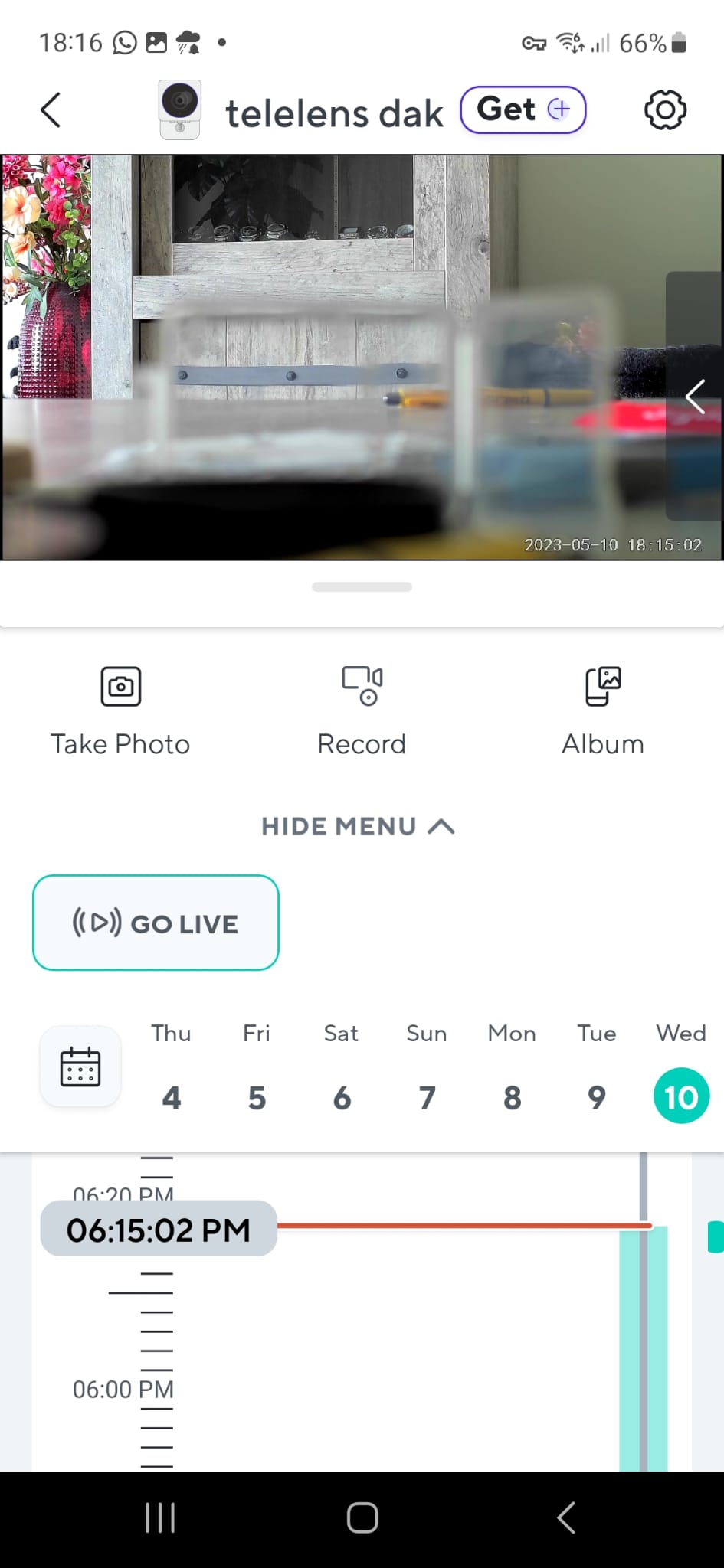Open the Album
724x1568 pixels.
603,709
